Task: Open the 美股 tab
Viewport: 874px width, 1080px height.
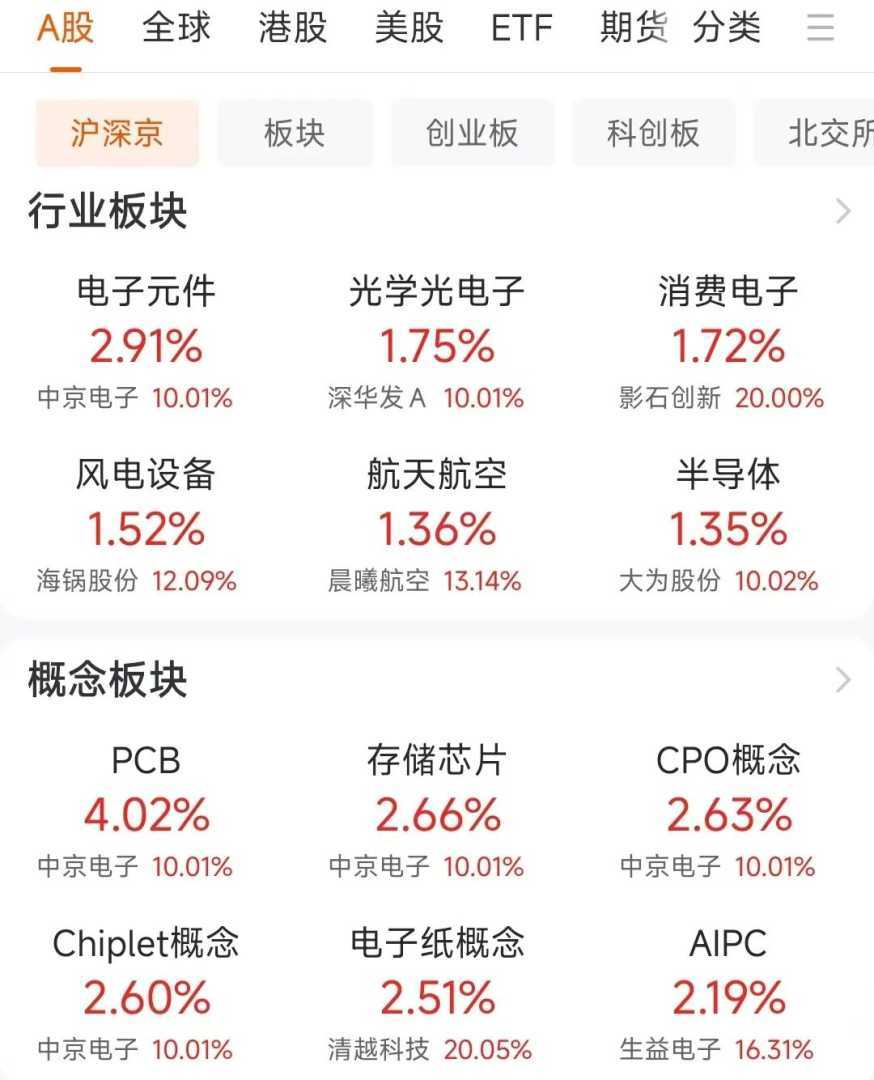Action: coord(409,28)
